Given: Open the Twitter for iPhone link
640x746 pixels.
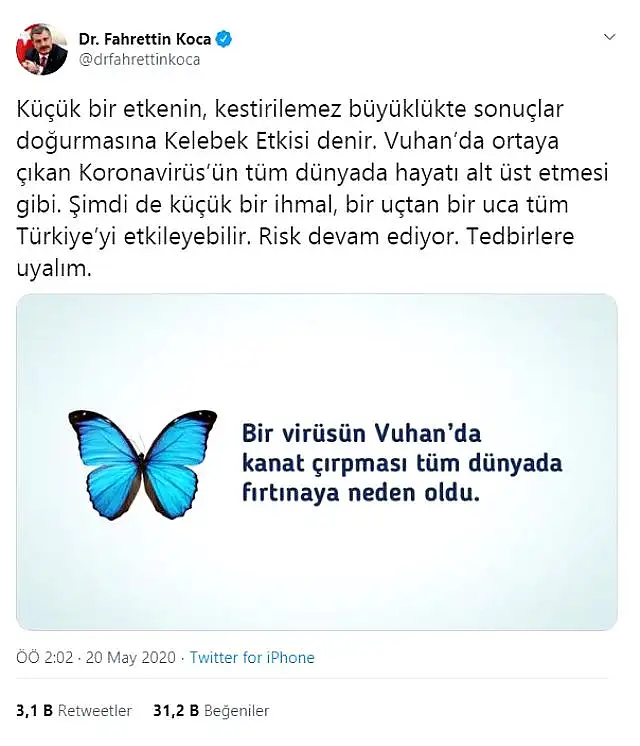Looking at the screenshot, I should [x=252, y=658].
